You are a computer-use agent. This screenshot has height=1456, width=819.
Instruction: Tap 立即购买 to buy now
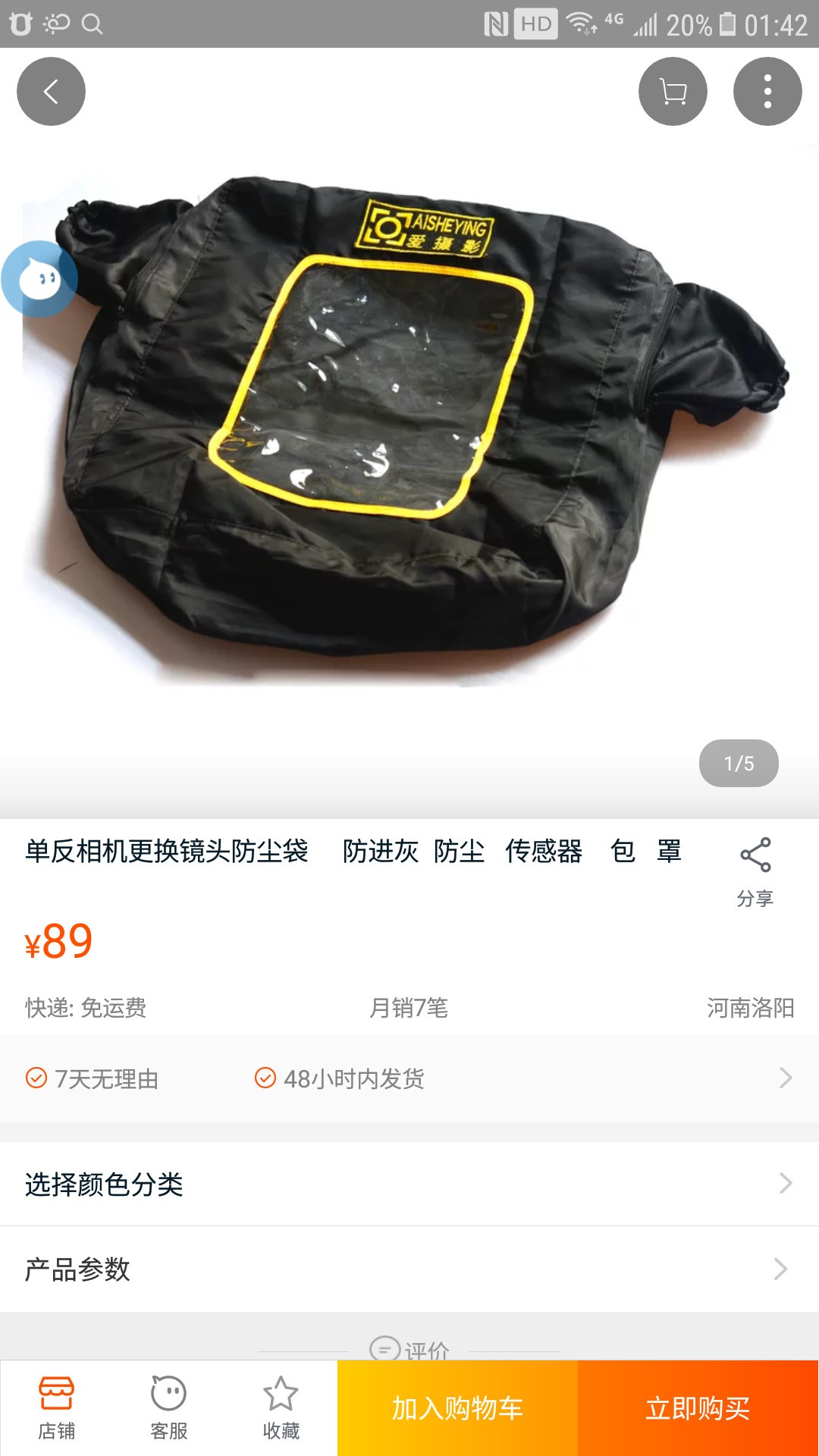pos(698,1408)
